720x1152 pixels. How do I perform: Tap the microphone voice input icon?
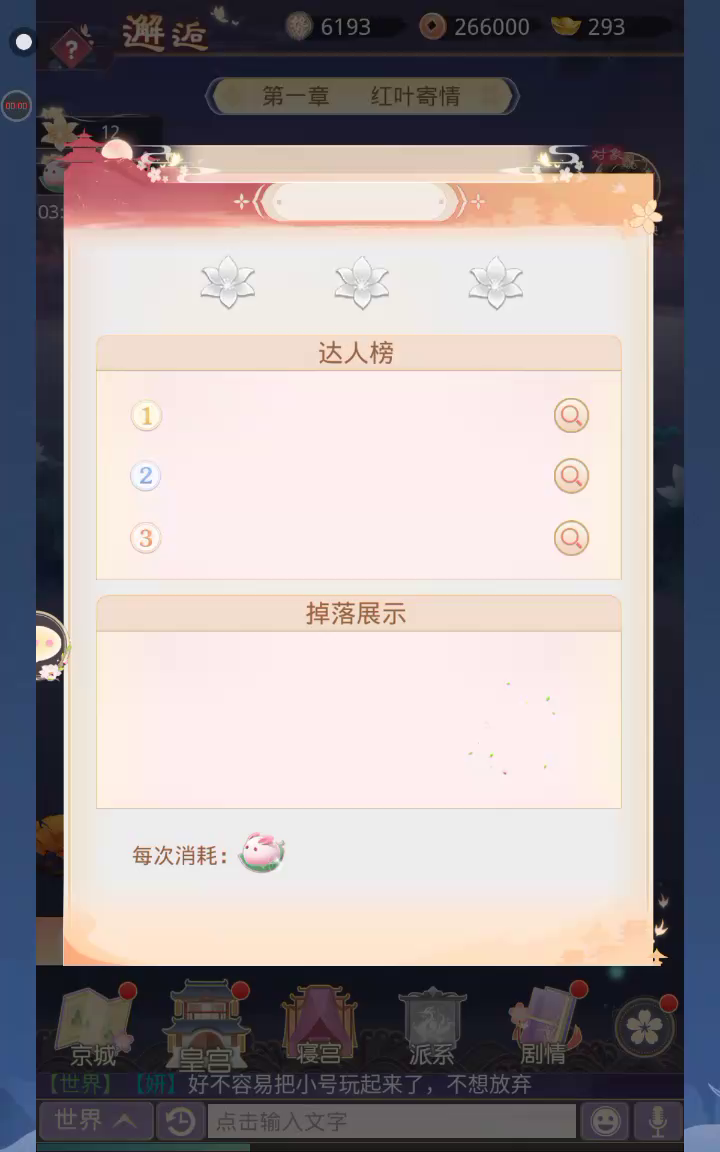point(657,1121)
